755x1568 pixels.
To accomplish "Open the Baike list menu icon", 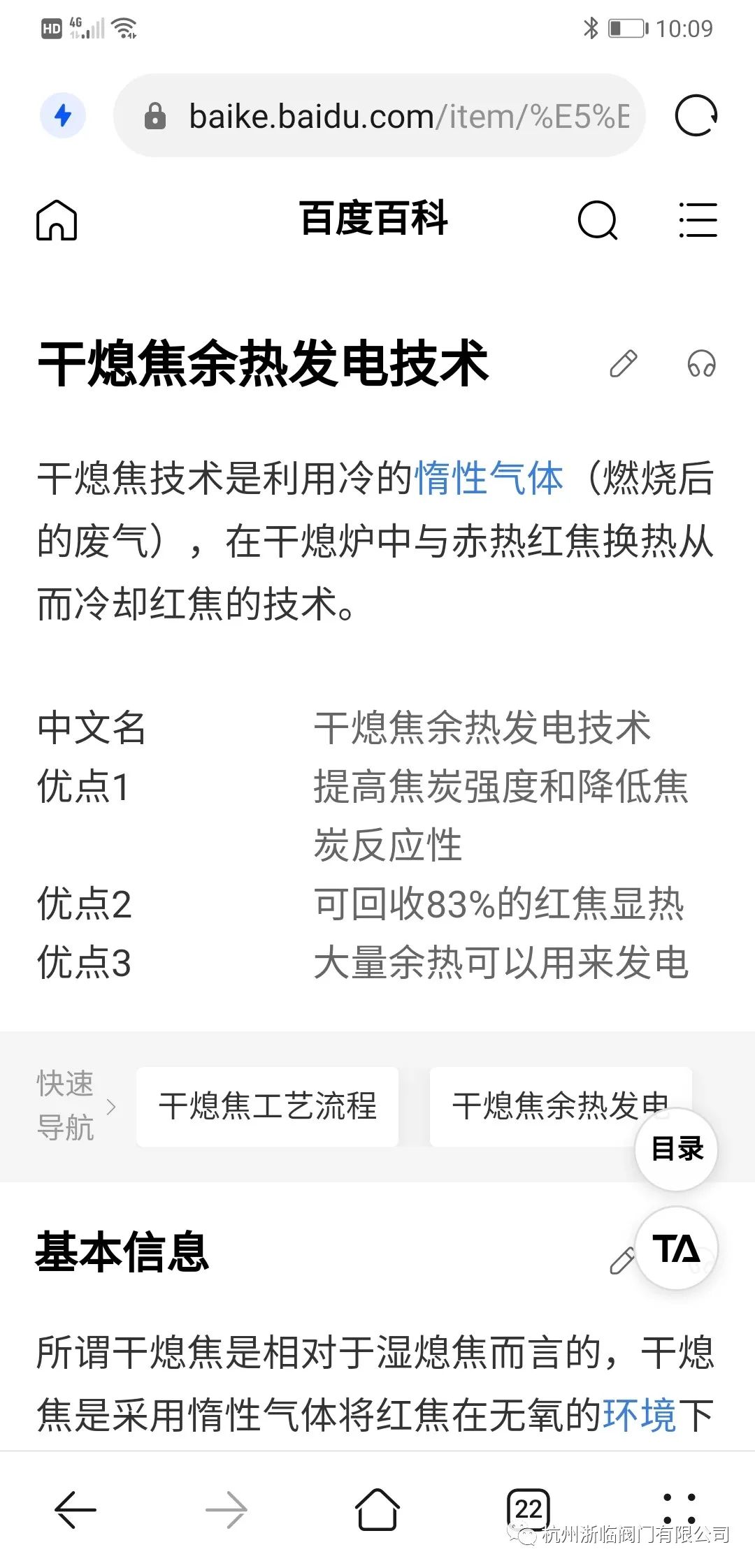I will pos(698,220).
